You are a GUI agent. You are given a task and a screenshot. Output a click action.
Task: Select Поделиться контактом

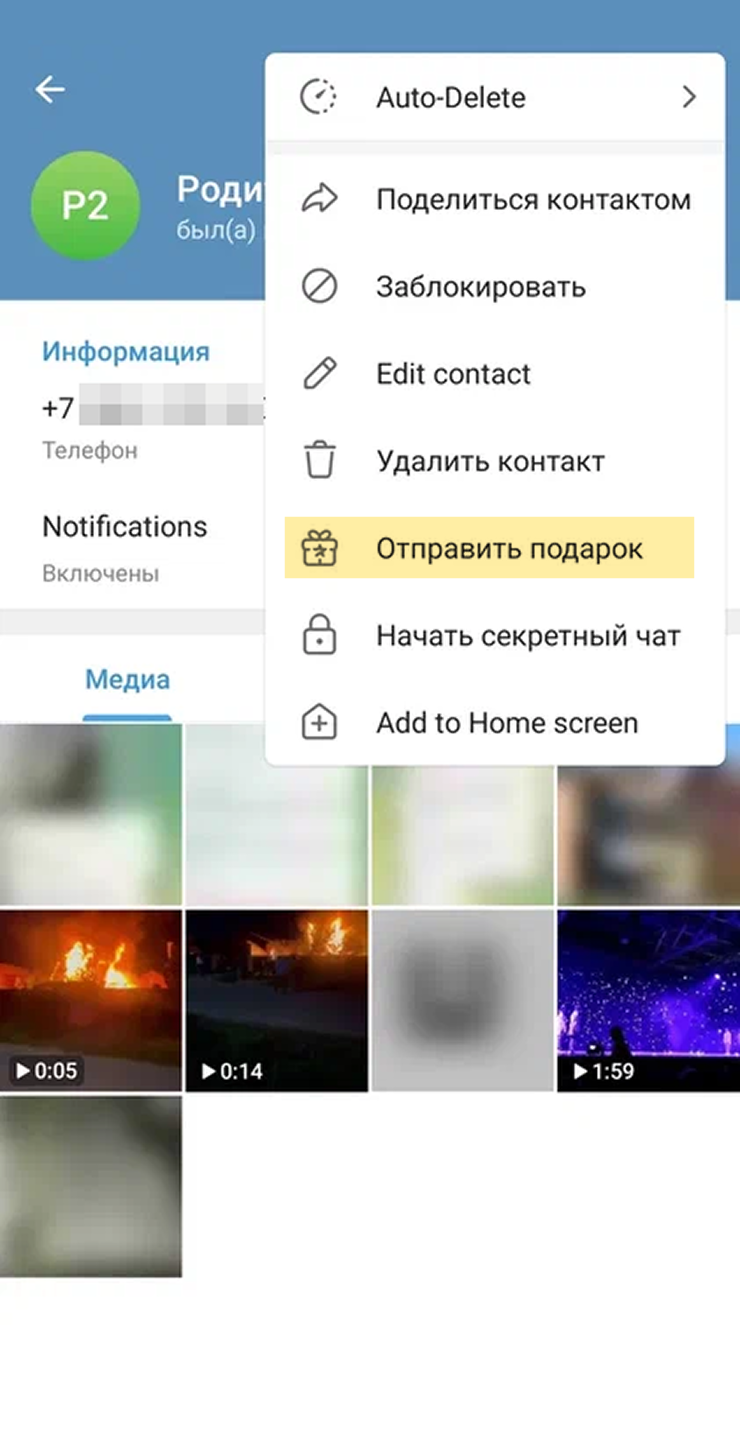pos(495,200)
